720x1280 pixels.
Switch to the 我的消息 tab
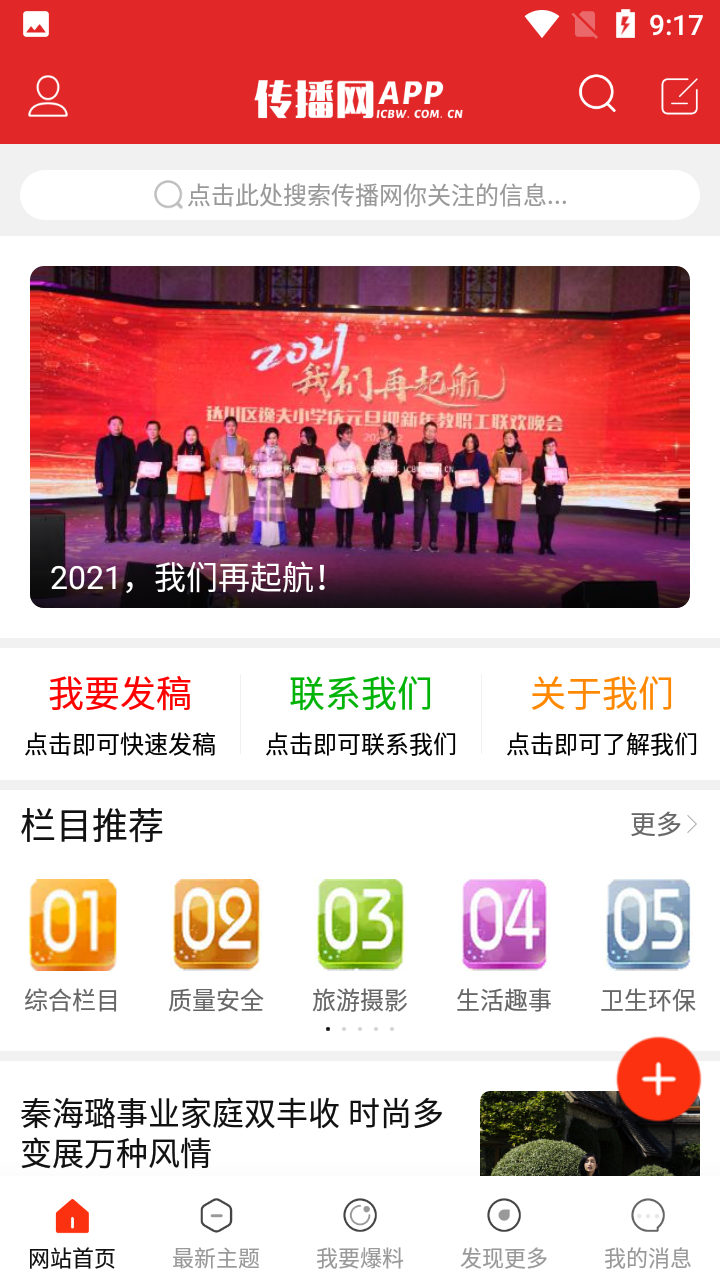tap(648, 1234)
